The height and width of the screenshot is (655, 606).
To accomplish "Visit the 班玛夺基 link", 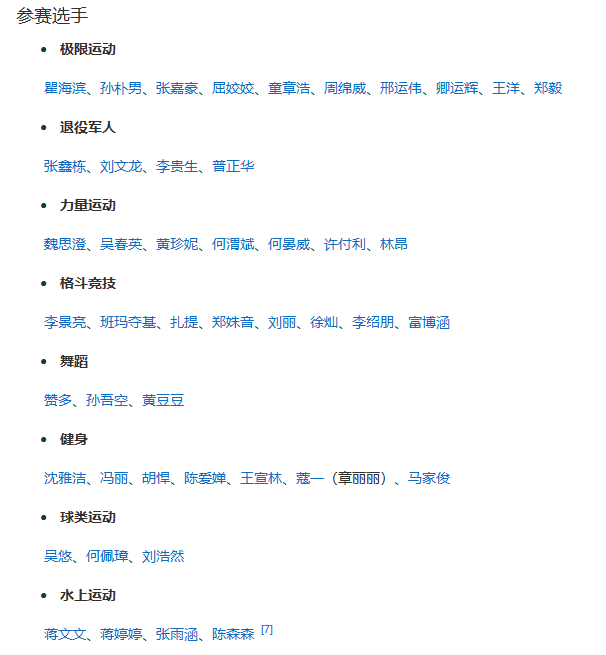I will (128, 322).
